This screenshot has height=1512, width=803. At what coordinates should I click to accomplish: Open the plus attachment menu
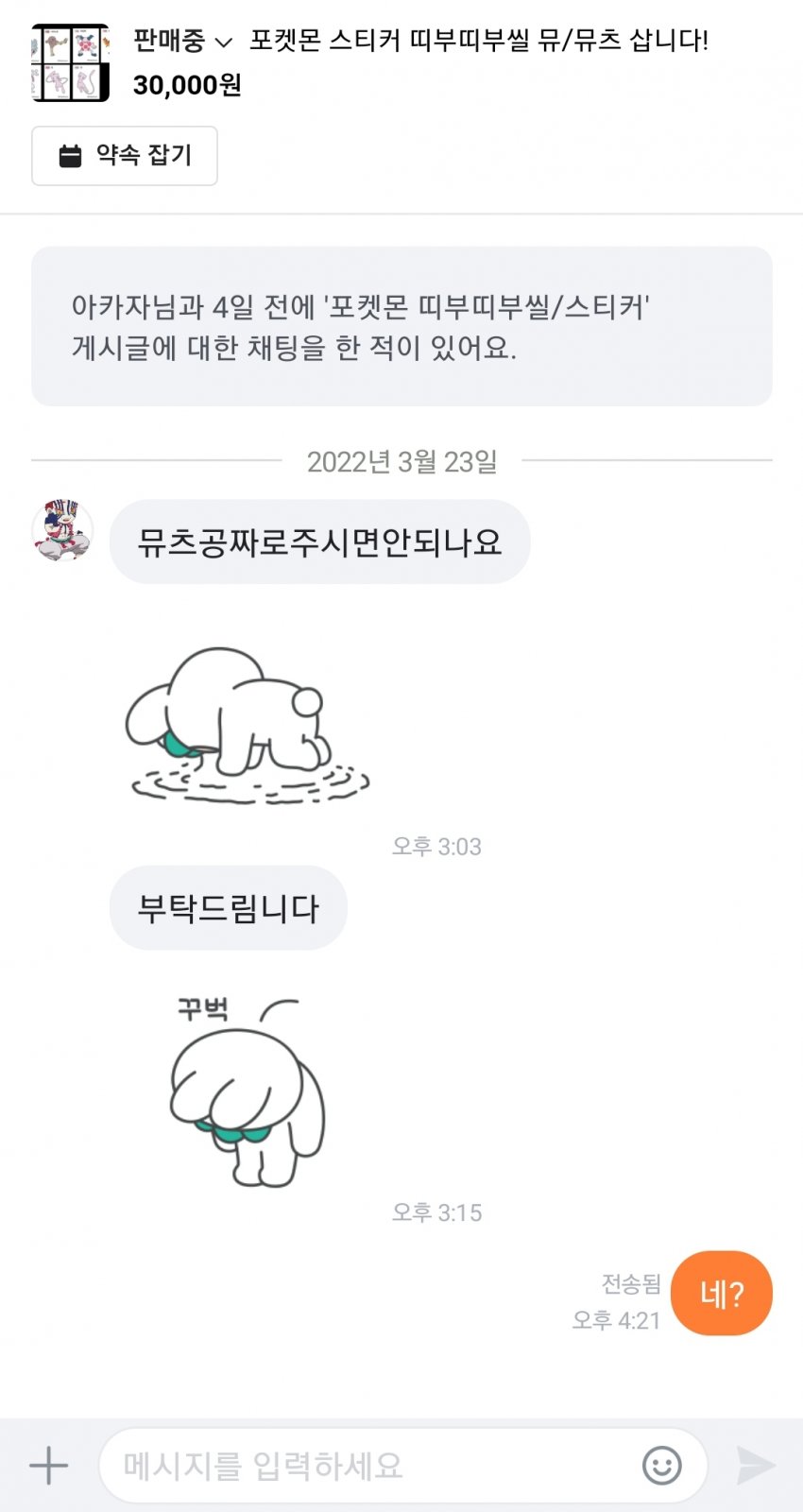[x=48, y=1466]
